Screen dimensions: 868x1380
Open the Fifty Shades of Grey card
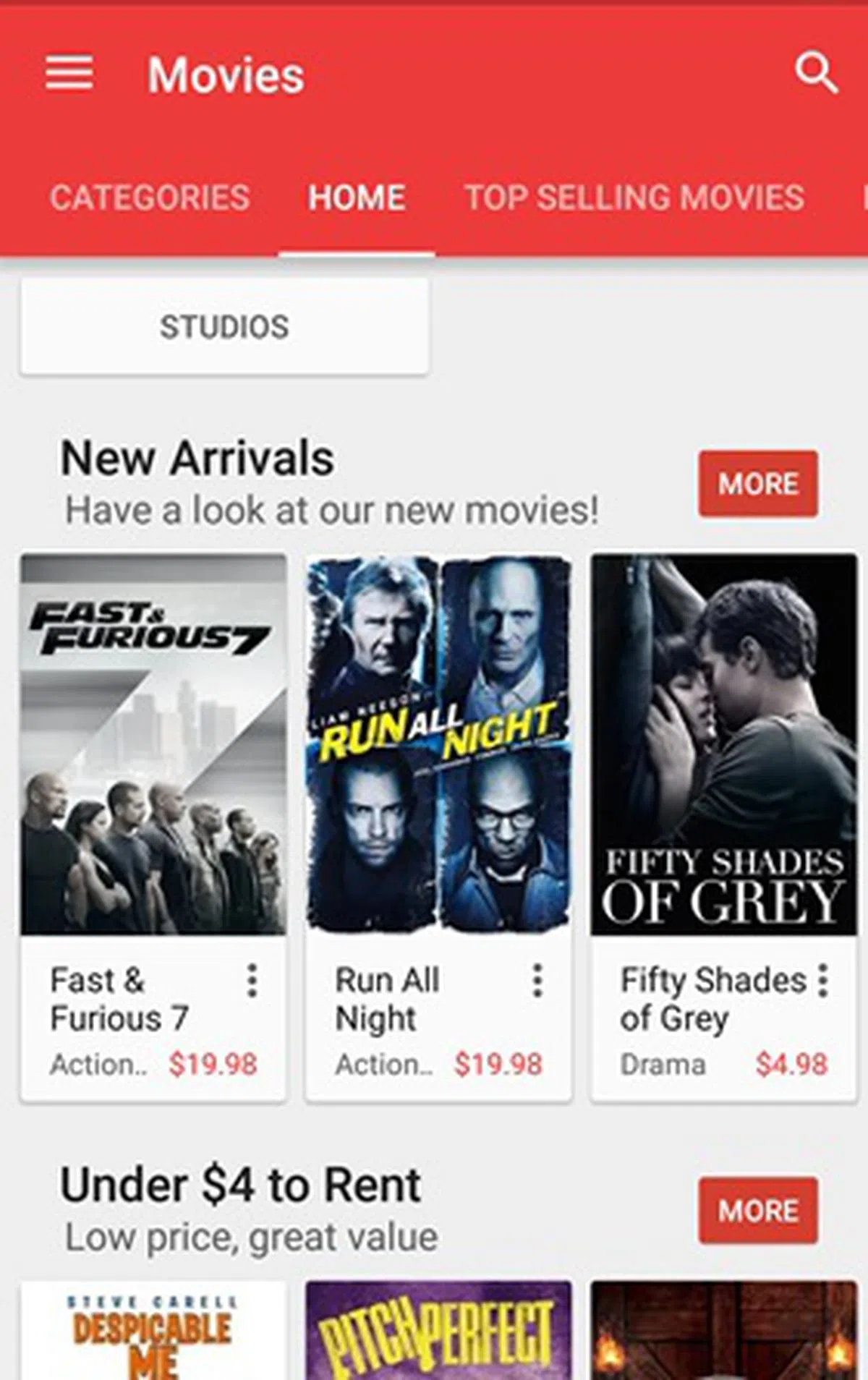point(723,745)
